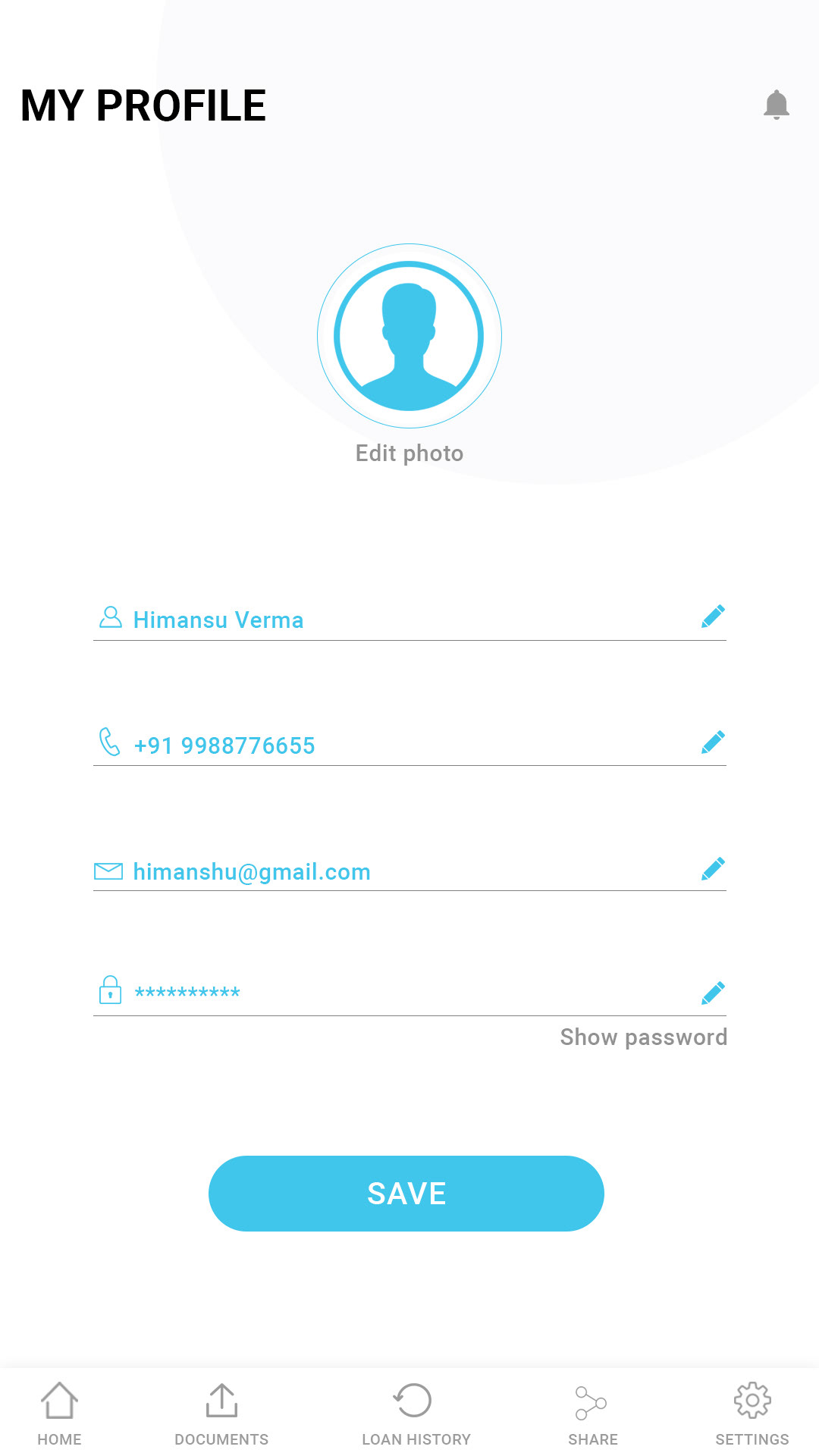Select the Share tab

592,1414
